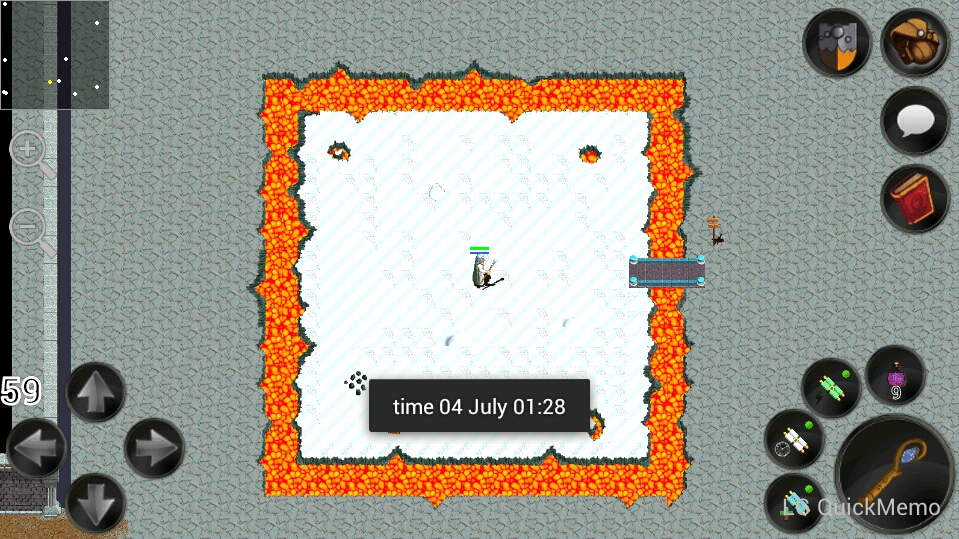
Task: Move left with the left arrow
Action: coord(37,449)
